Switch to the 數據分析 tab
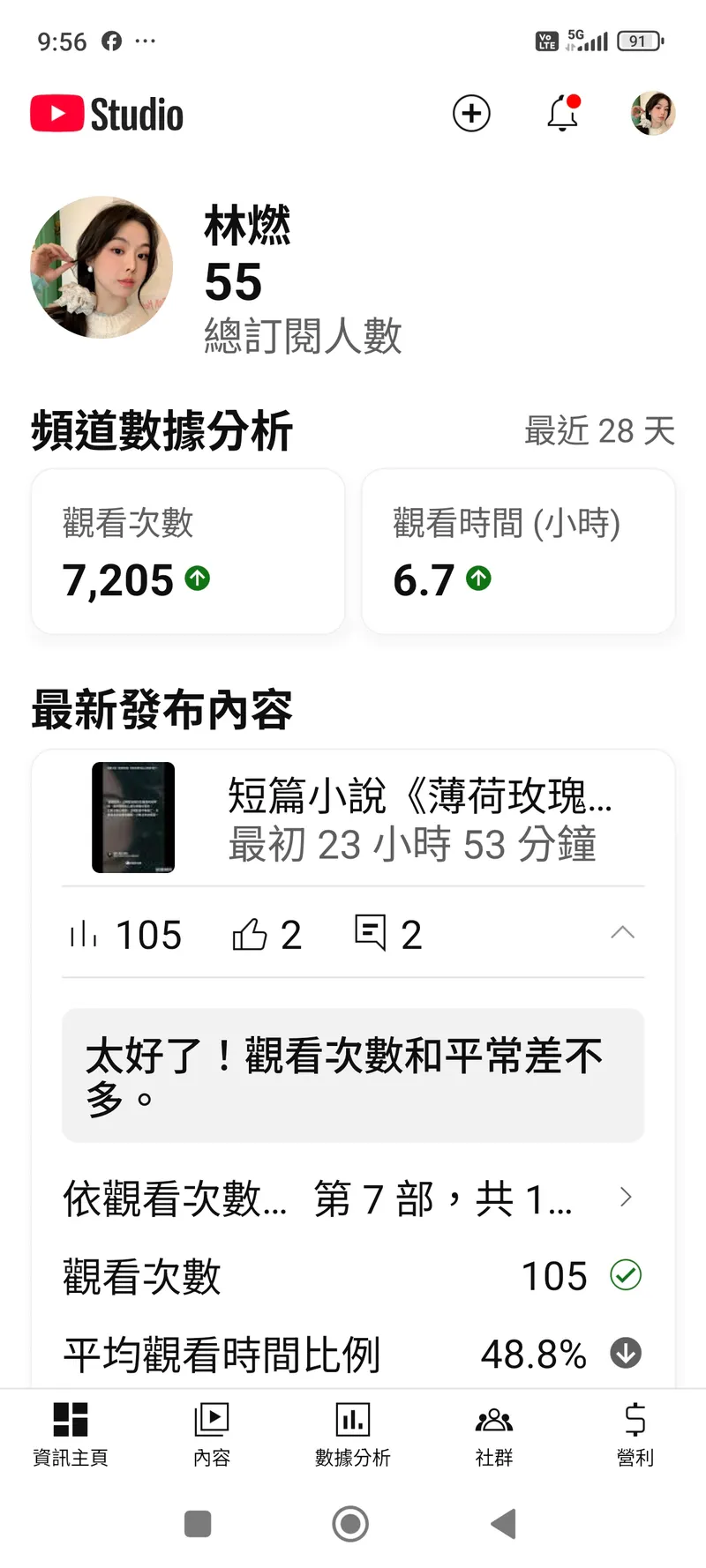Viewport: 706px width, 1568px height. click(x=353, y=1434)
